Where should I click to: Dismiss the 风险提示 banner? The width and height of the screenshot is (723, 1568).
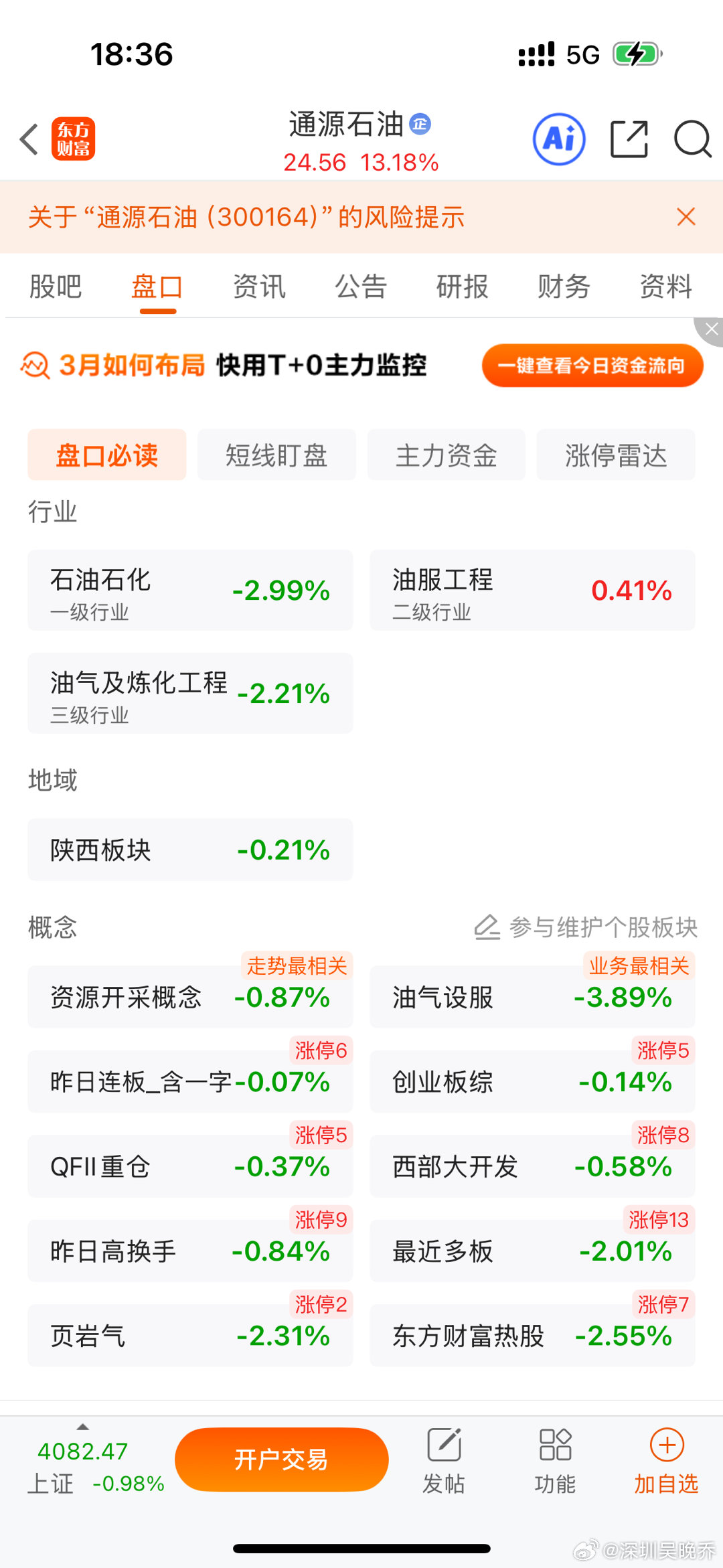685,217
